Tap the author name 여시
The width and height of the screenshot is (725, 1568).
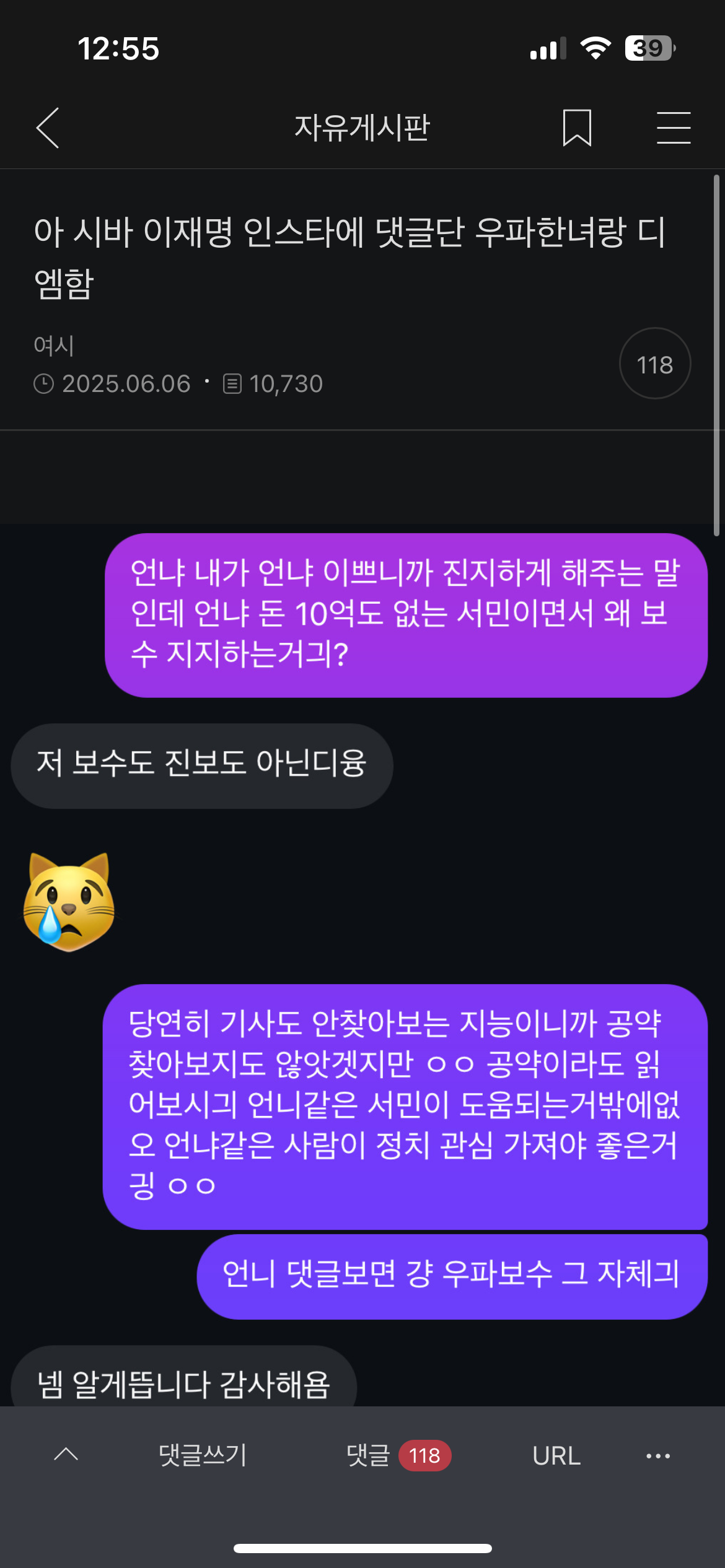55,346
